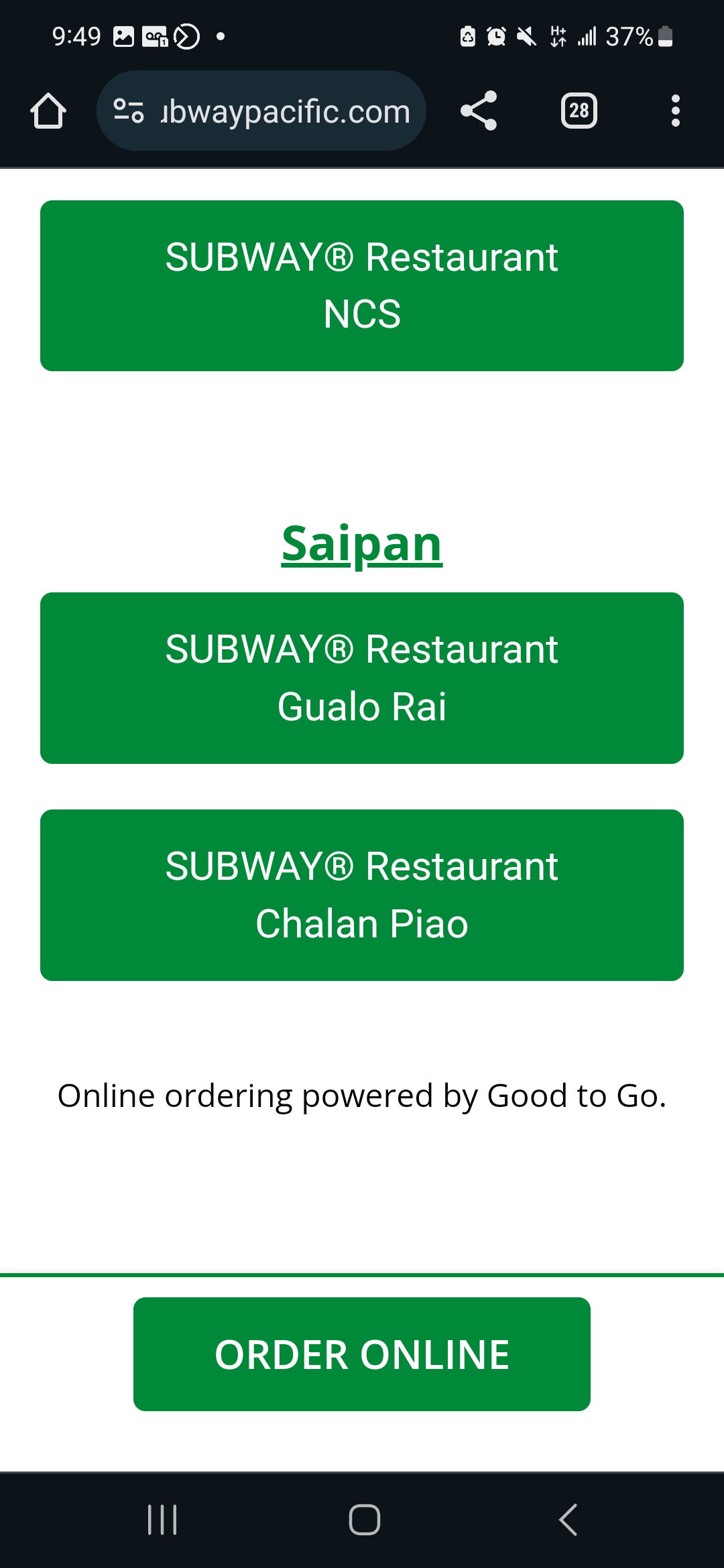724x1568 pixels.
Task: Open the Saipan section link
Action: click(362, 544)
